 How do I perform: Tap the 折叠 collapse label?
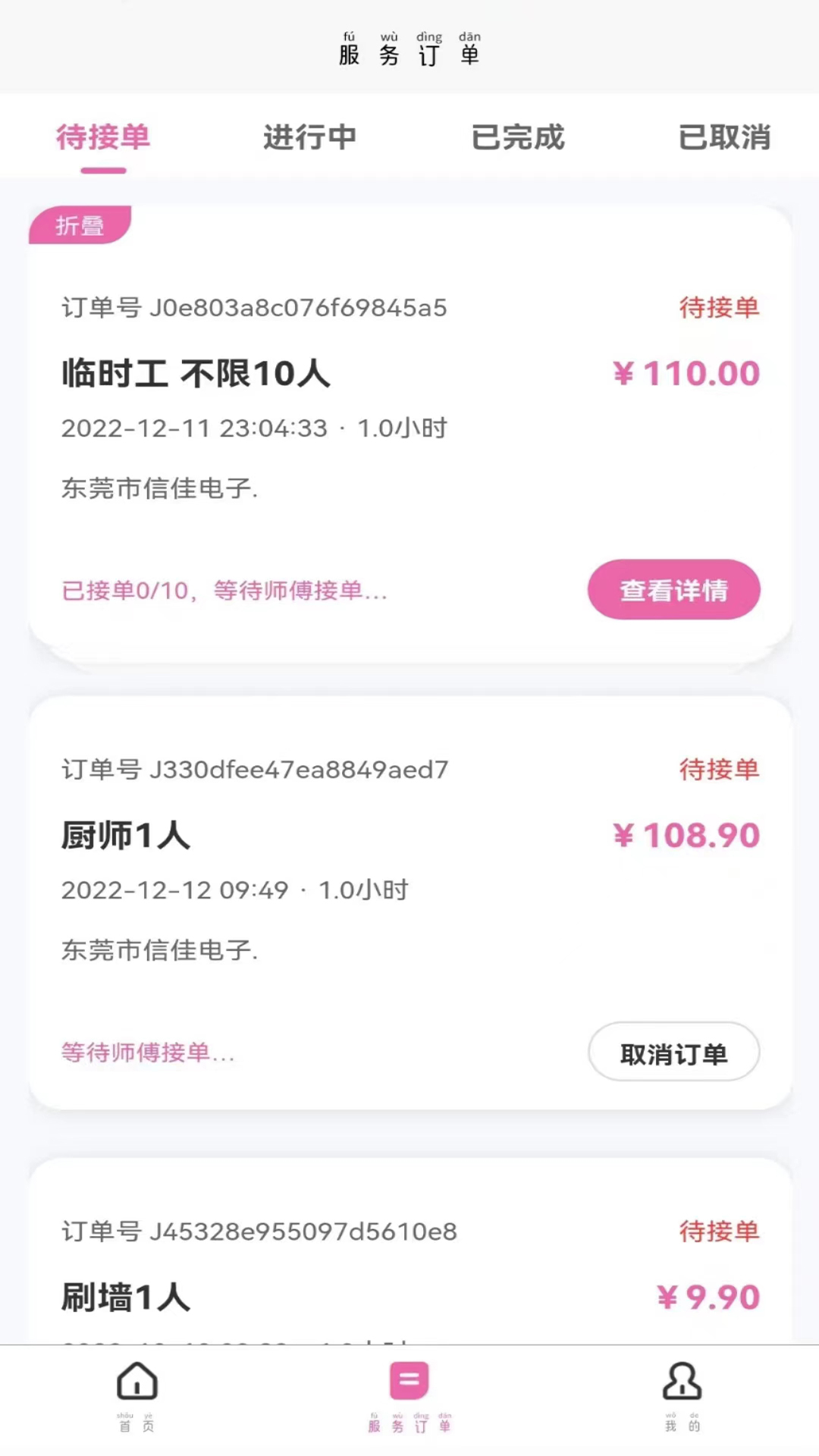click(x=80, y=225)
